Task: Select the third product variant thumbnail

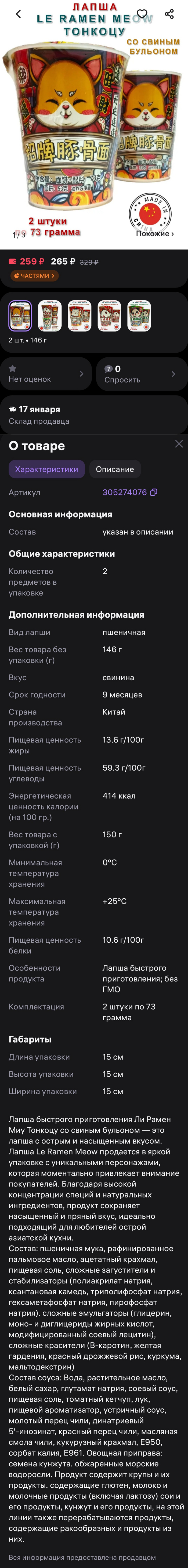Action: (79, 316)
